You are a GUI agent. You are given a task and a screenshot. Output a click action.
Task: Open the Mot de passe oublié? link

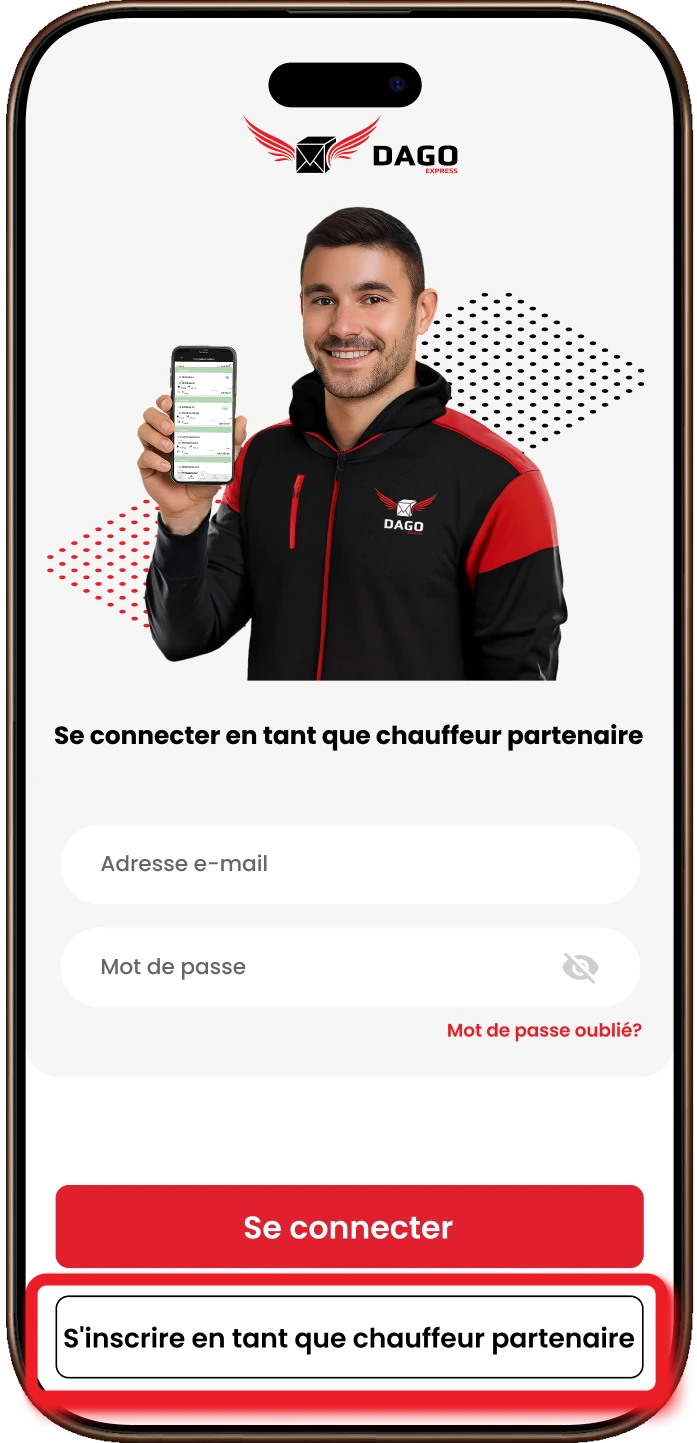coord(544,1030)
